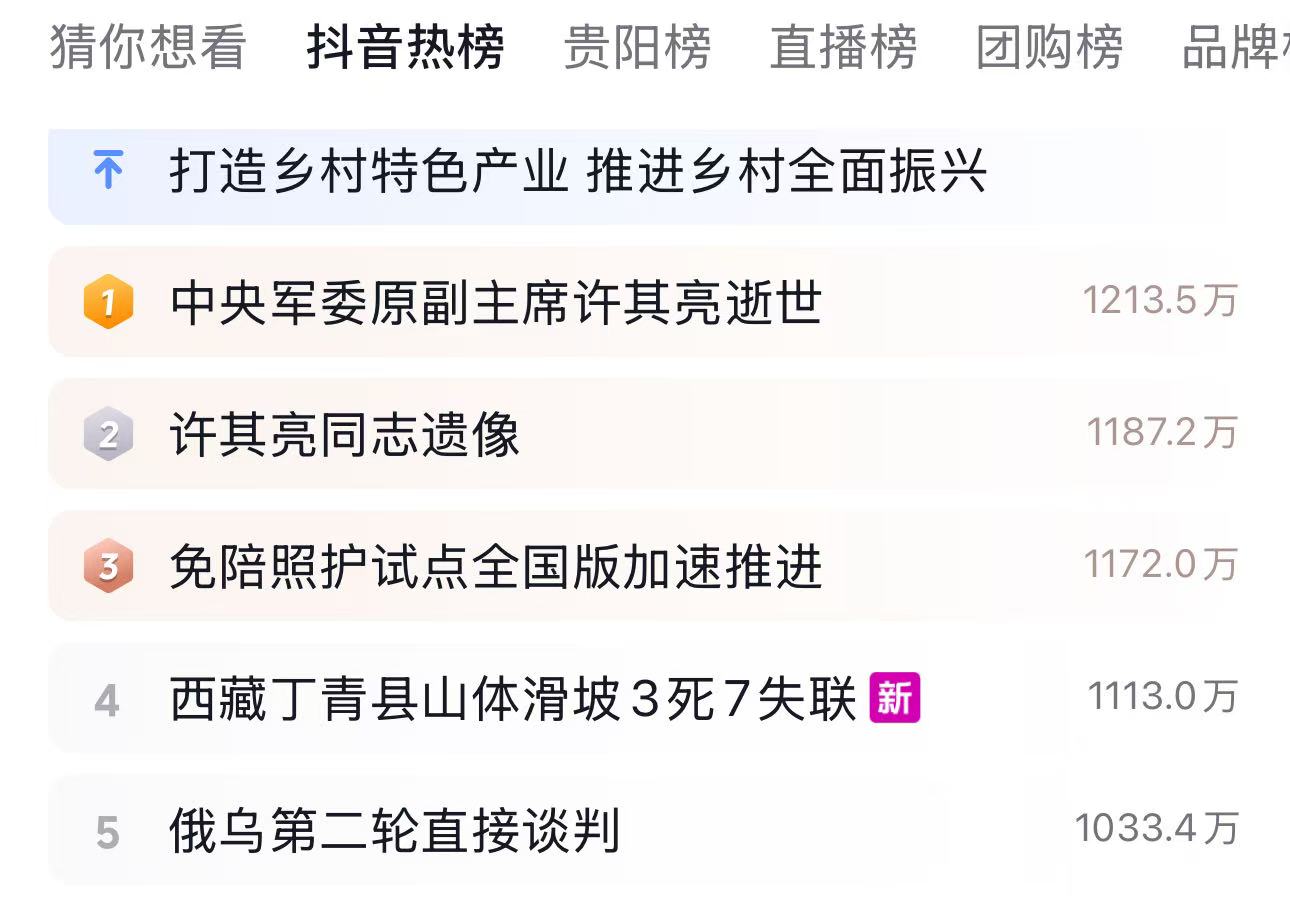
Task: Tap 西藏丁青县山体滑坡3死7失联 entry
Action: coord(513,699)
